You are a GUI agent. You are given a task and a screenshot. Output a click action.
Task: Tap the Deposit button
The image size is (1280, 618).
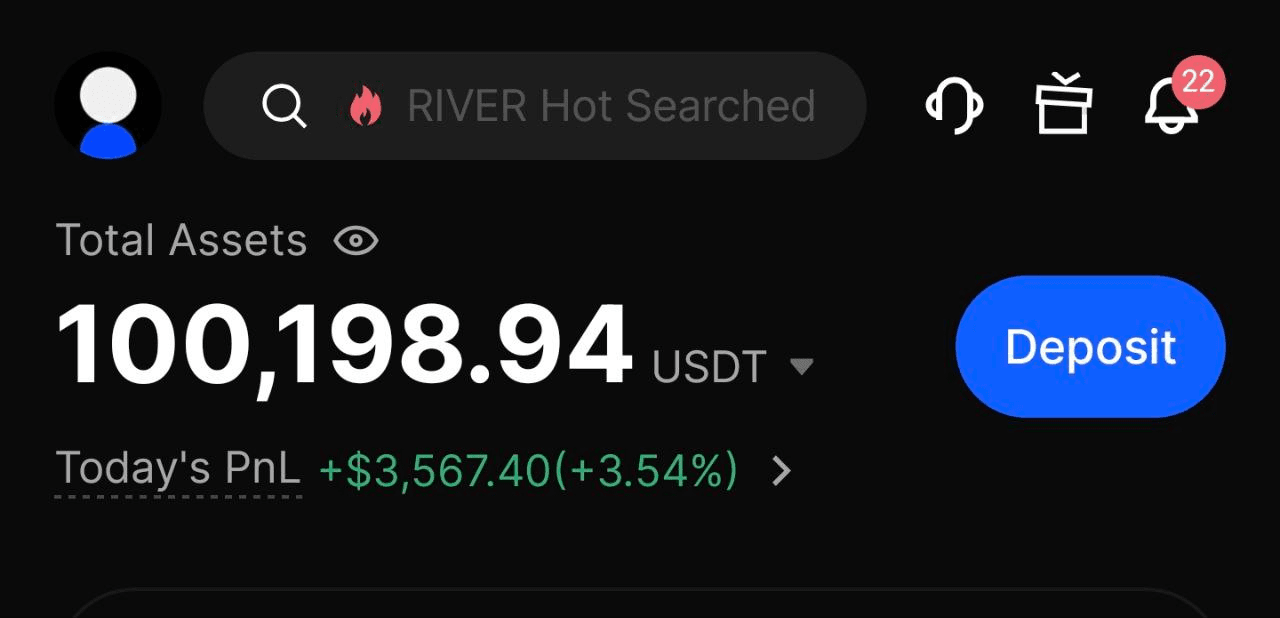(1090, 346)
